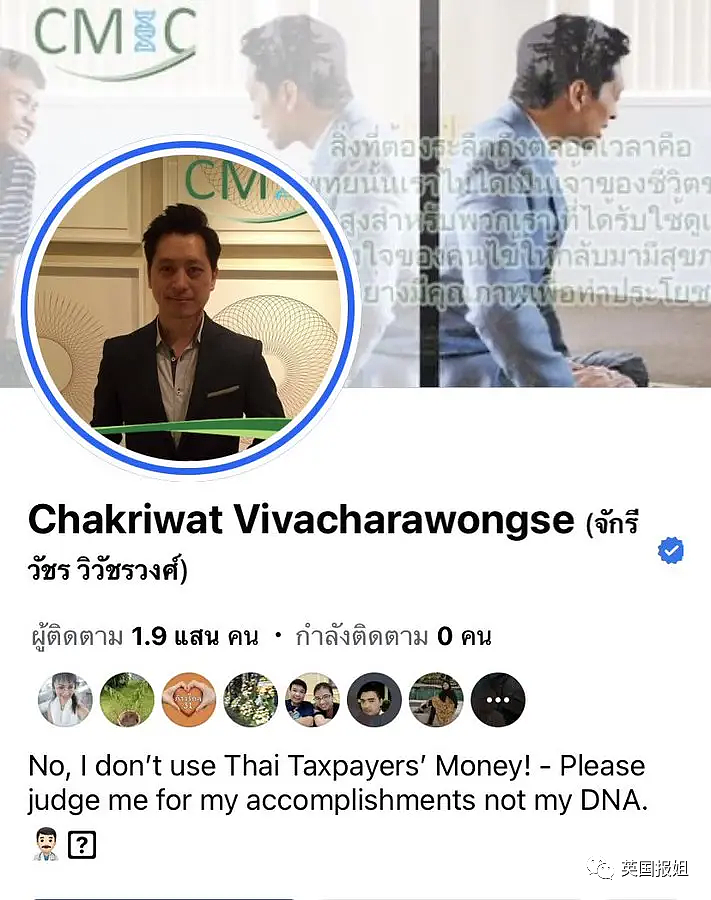Tap the three-dots avatar to see more followers
The width and height of the screenshot is (711, 900).
pos(497,700)
